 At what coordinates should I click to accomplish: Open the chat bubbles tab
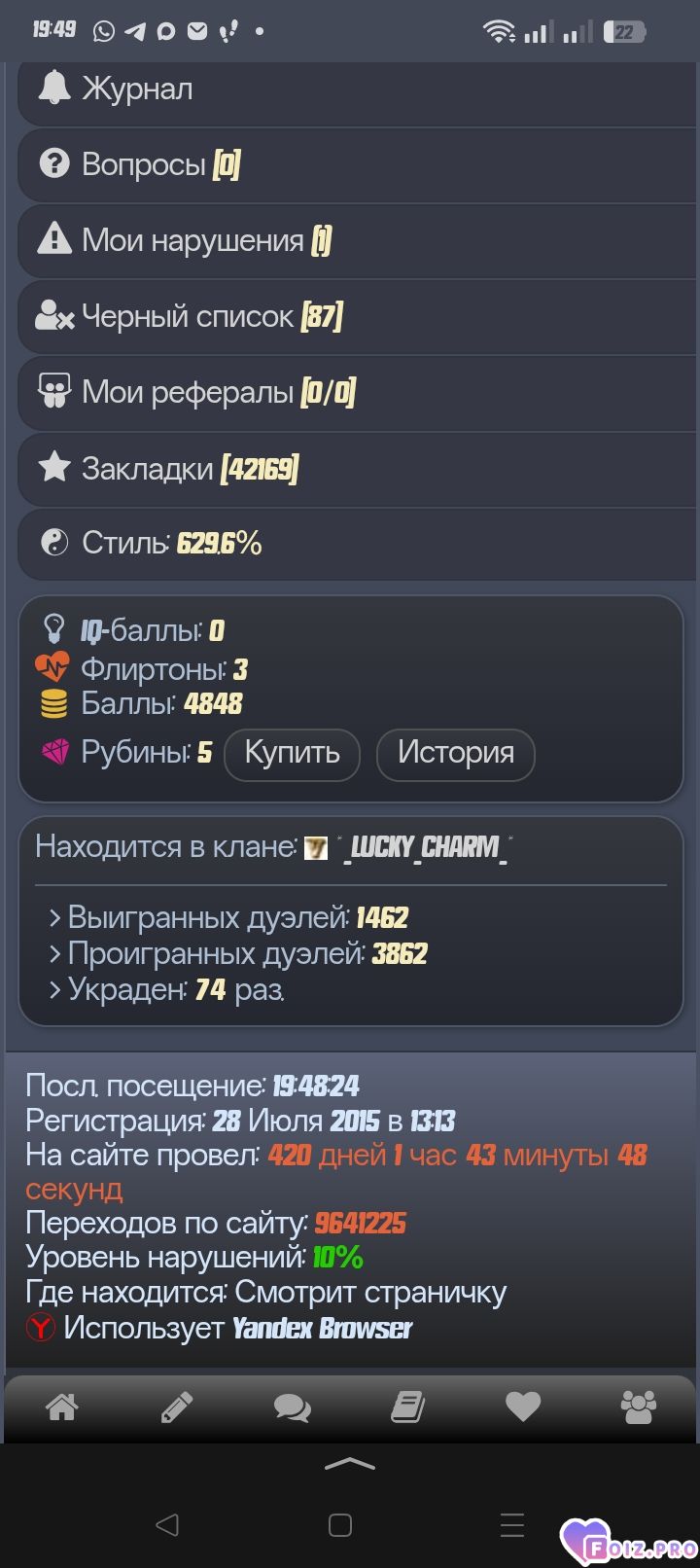[292, 1408]
